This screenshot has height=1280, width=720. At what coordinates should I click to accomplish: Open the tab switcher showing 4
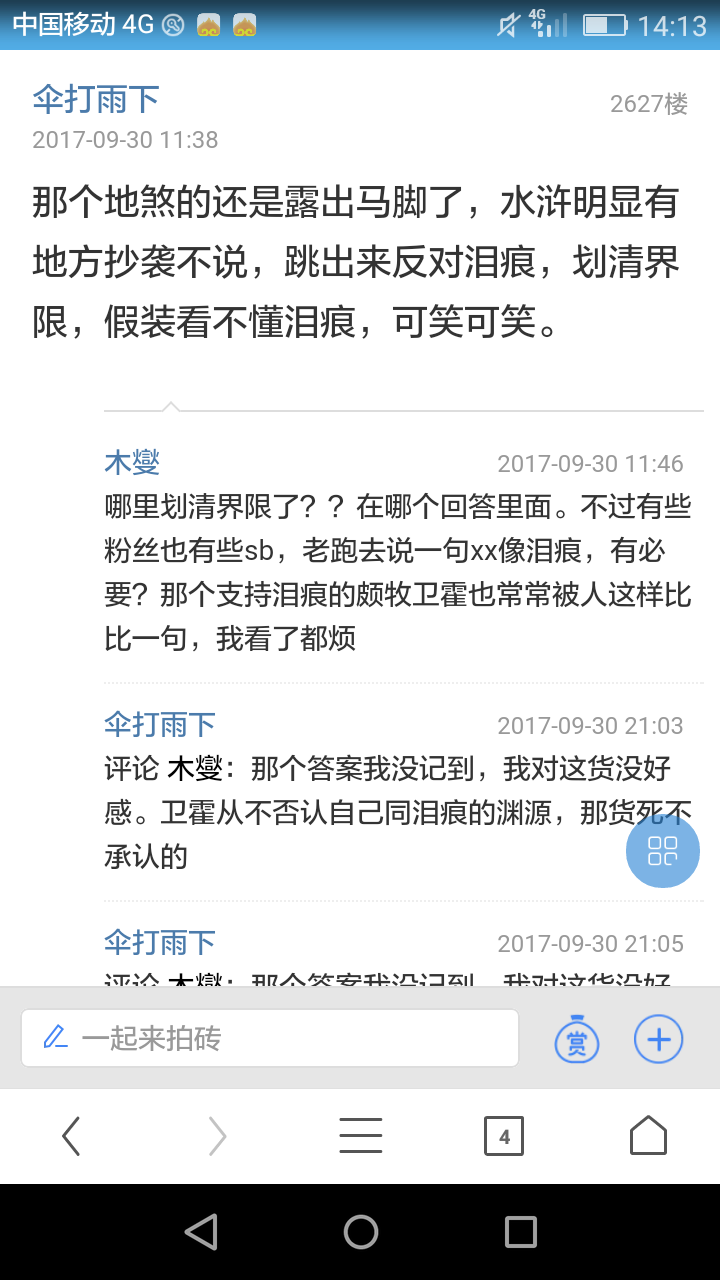[x=504, y=1136]
